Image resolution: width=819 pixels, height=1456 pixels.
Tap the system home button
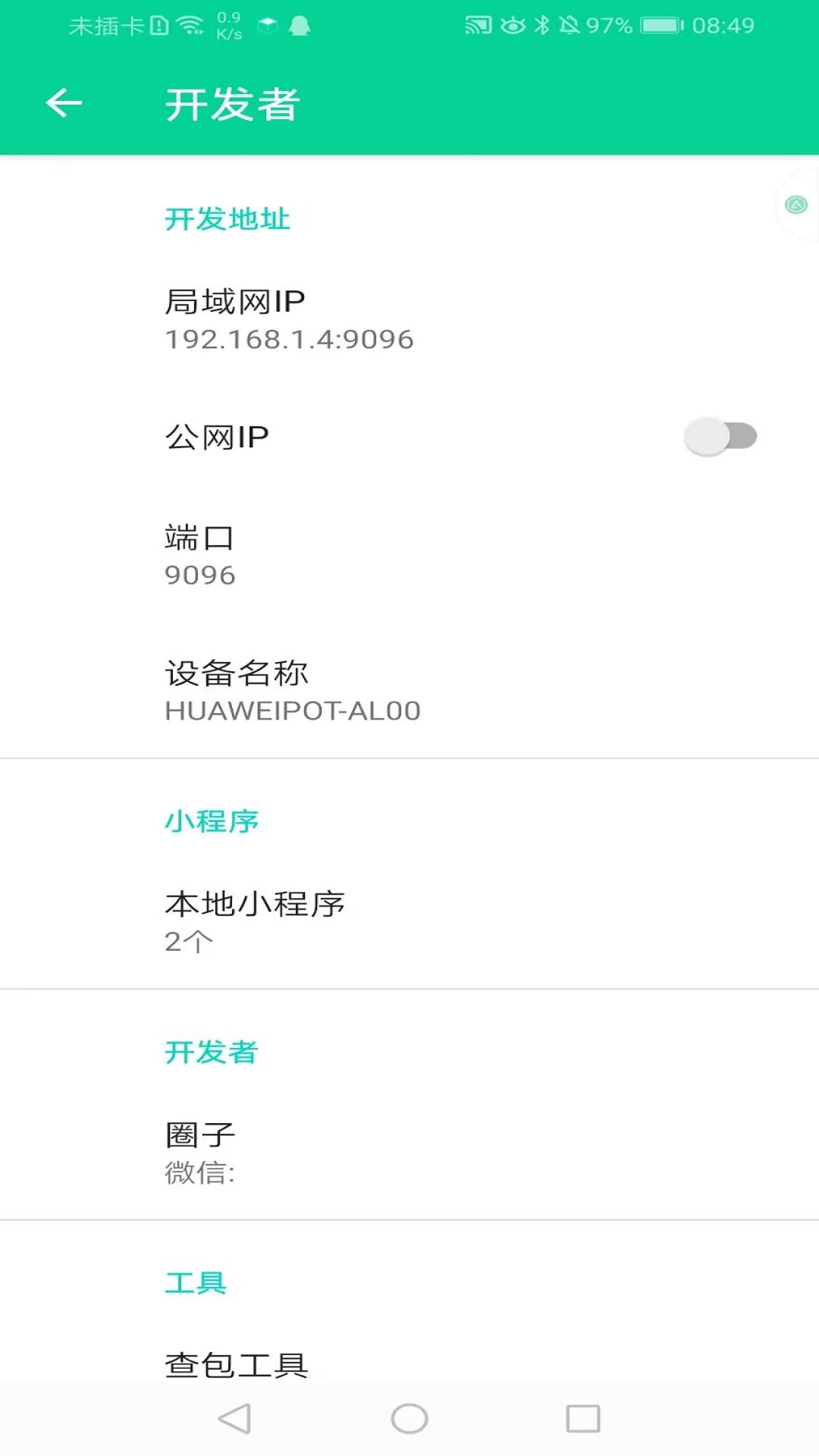click(409, 1418)
